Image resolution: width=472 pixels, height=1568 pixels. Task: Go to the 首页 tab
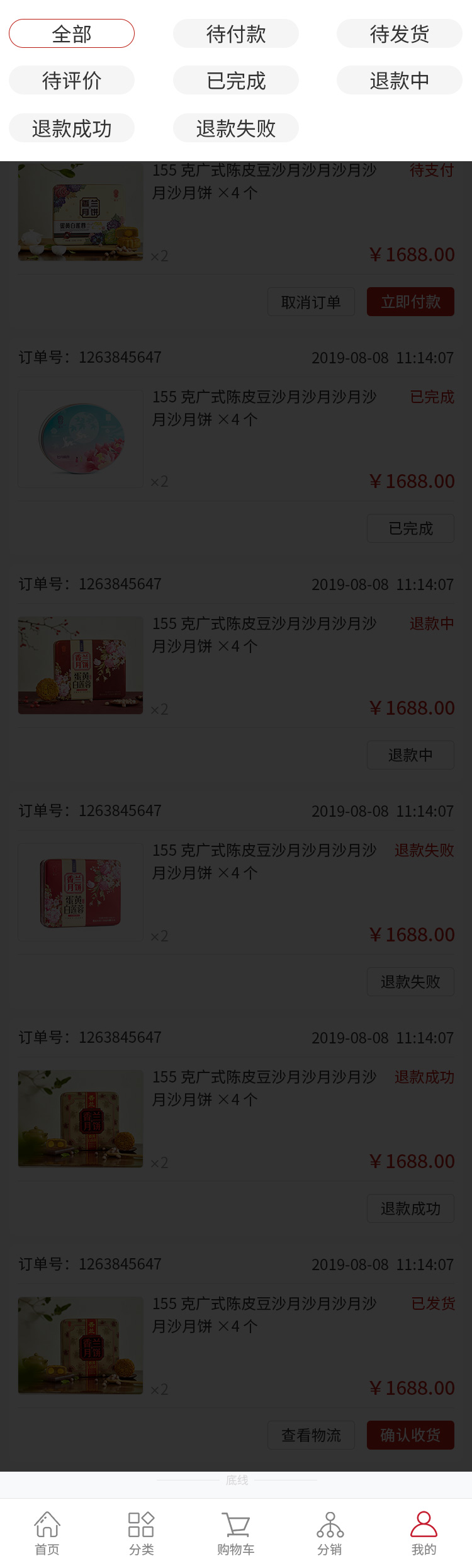47,1533
